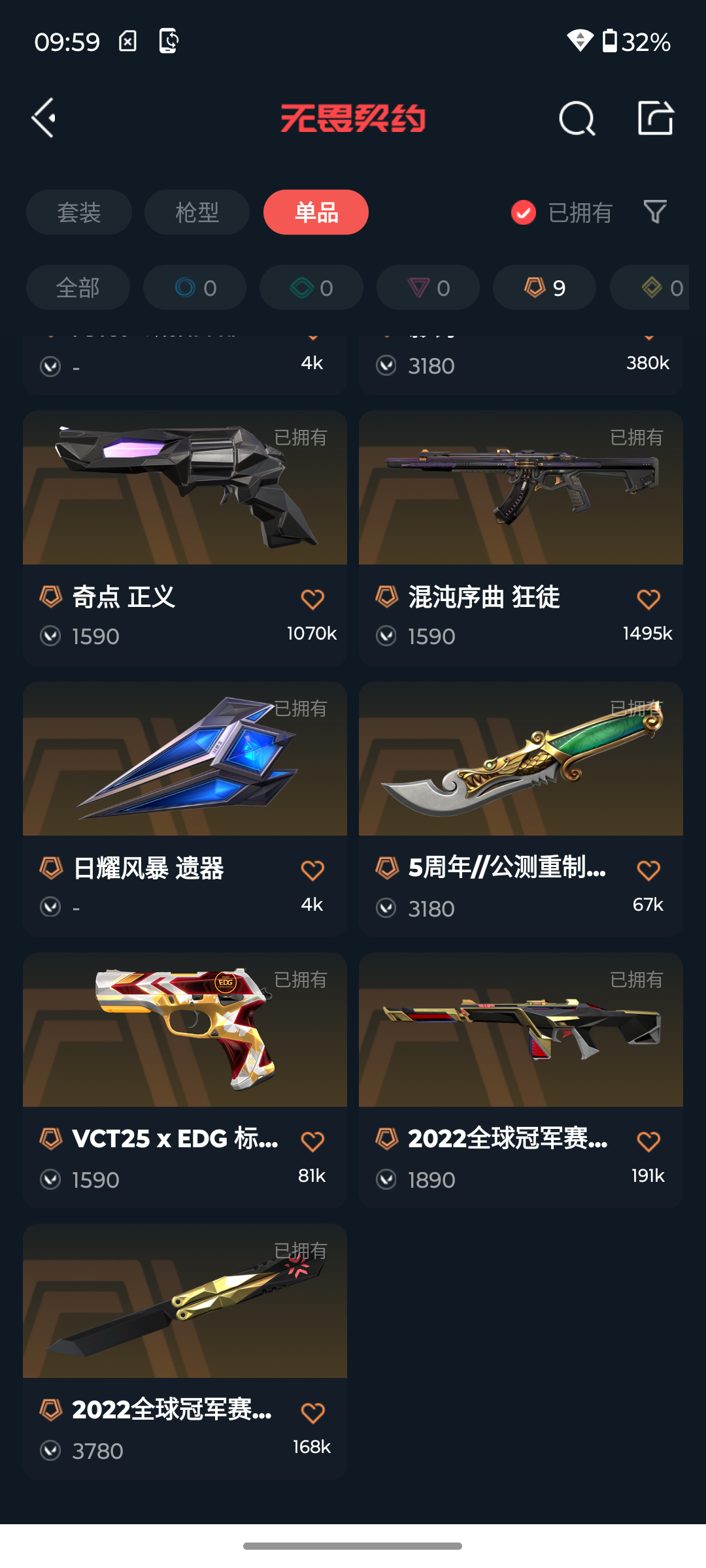This screenshot has height=1568, width=706.
Task: Open the 奇点 正义 skin card
Action: [x=185, y=538]
